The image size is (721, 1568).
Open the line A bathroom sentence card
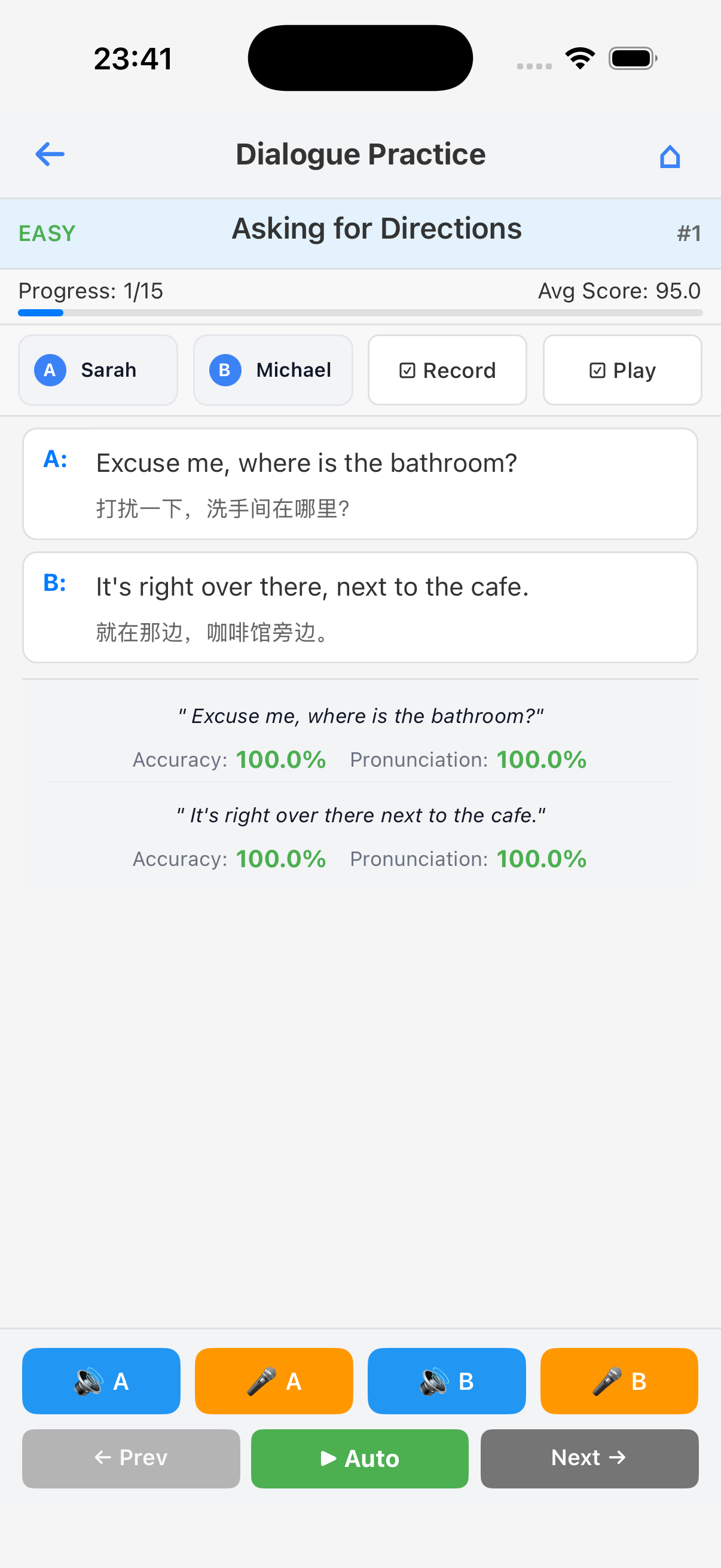point(359,483)
